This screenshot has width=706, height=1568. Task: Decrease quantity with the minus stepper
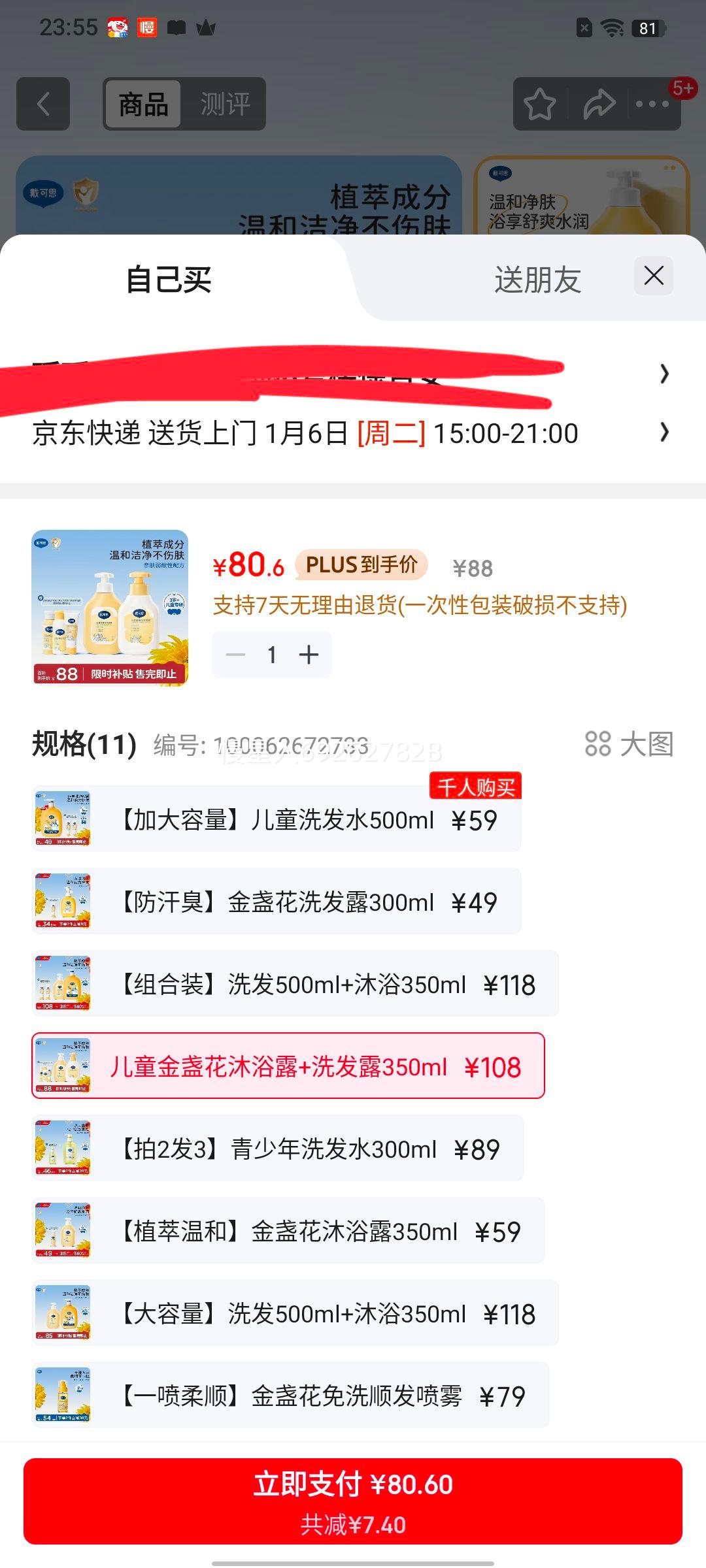(237, 653)
